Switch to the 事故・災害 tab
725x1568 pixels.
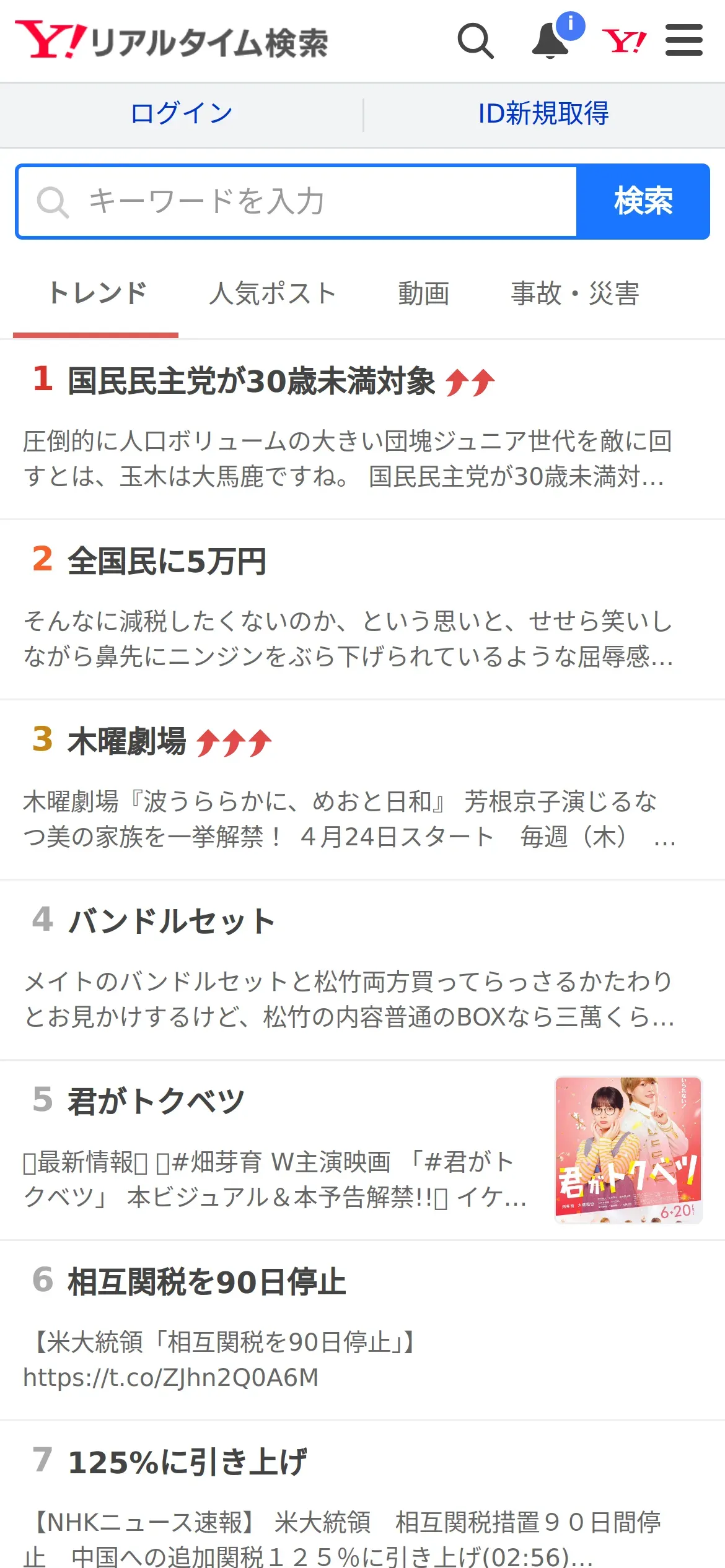pos(575,294)
